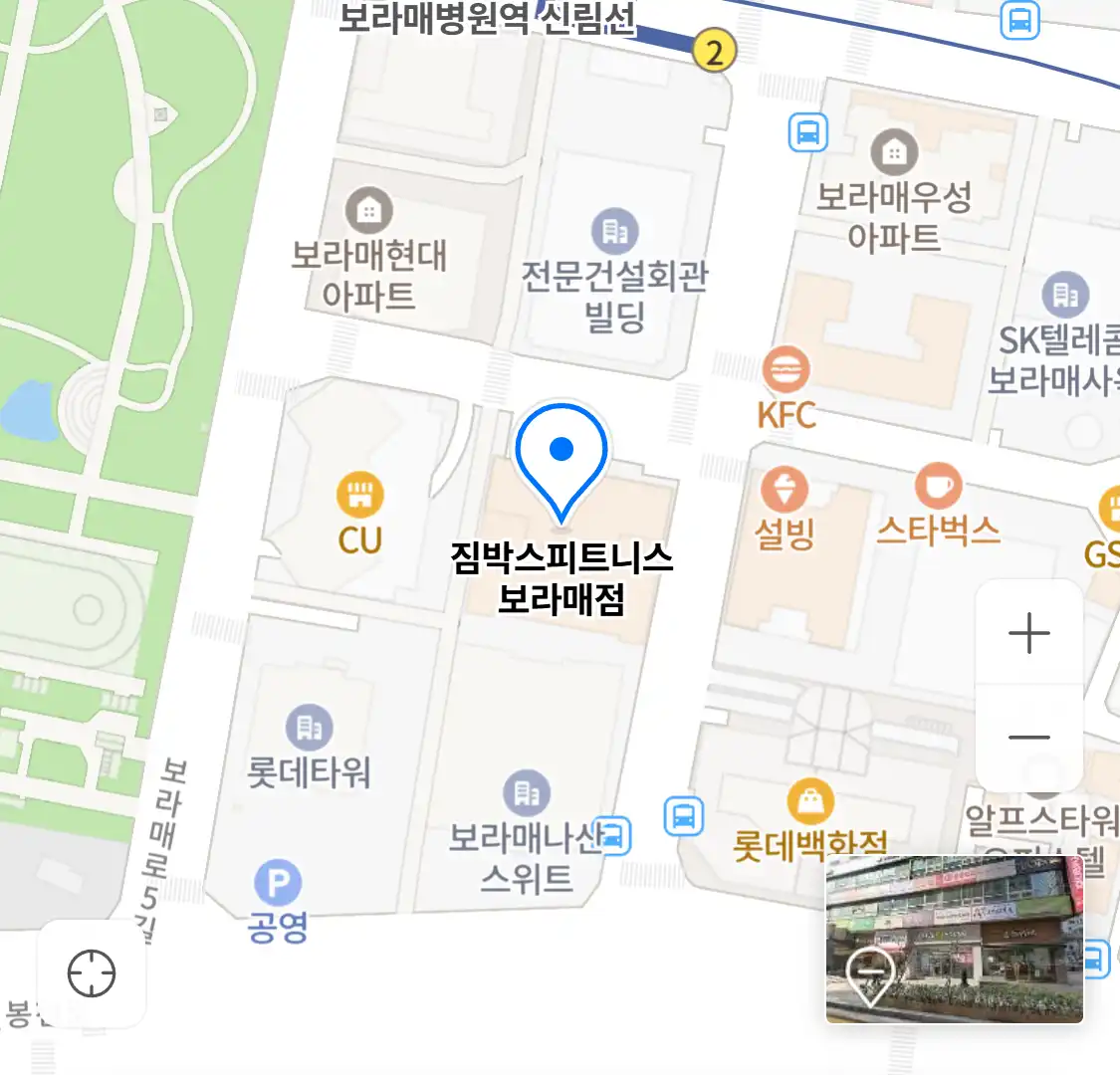Tap the 전문건설회관빌딩 building marker

(614, 232)
